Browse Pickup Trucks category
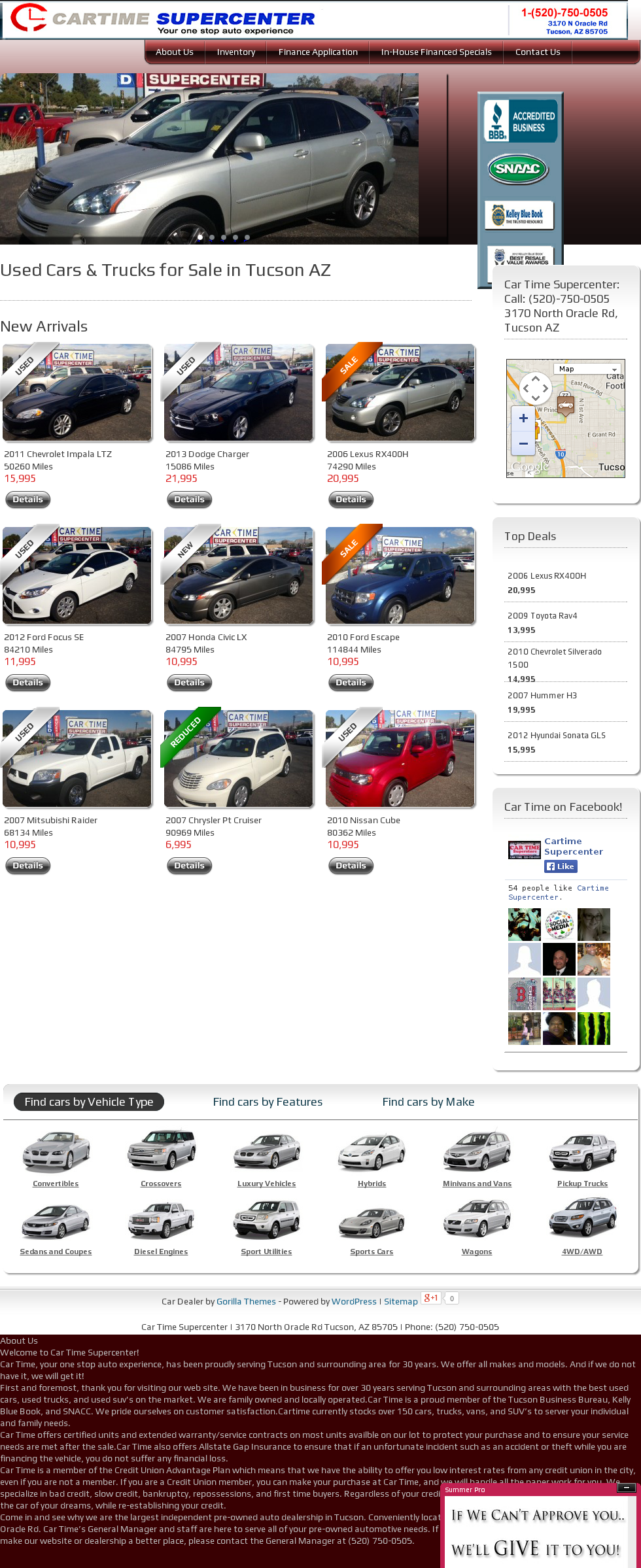This screenshot has height=1568, width=641. tap(582, 1184)
